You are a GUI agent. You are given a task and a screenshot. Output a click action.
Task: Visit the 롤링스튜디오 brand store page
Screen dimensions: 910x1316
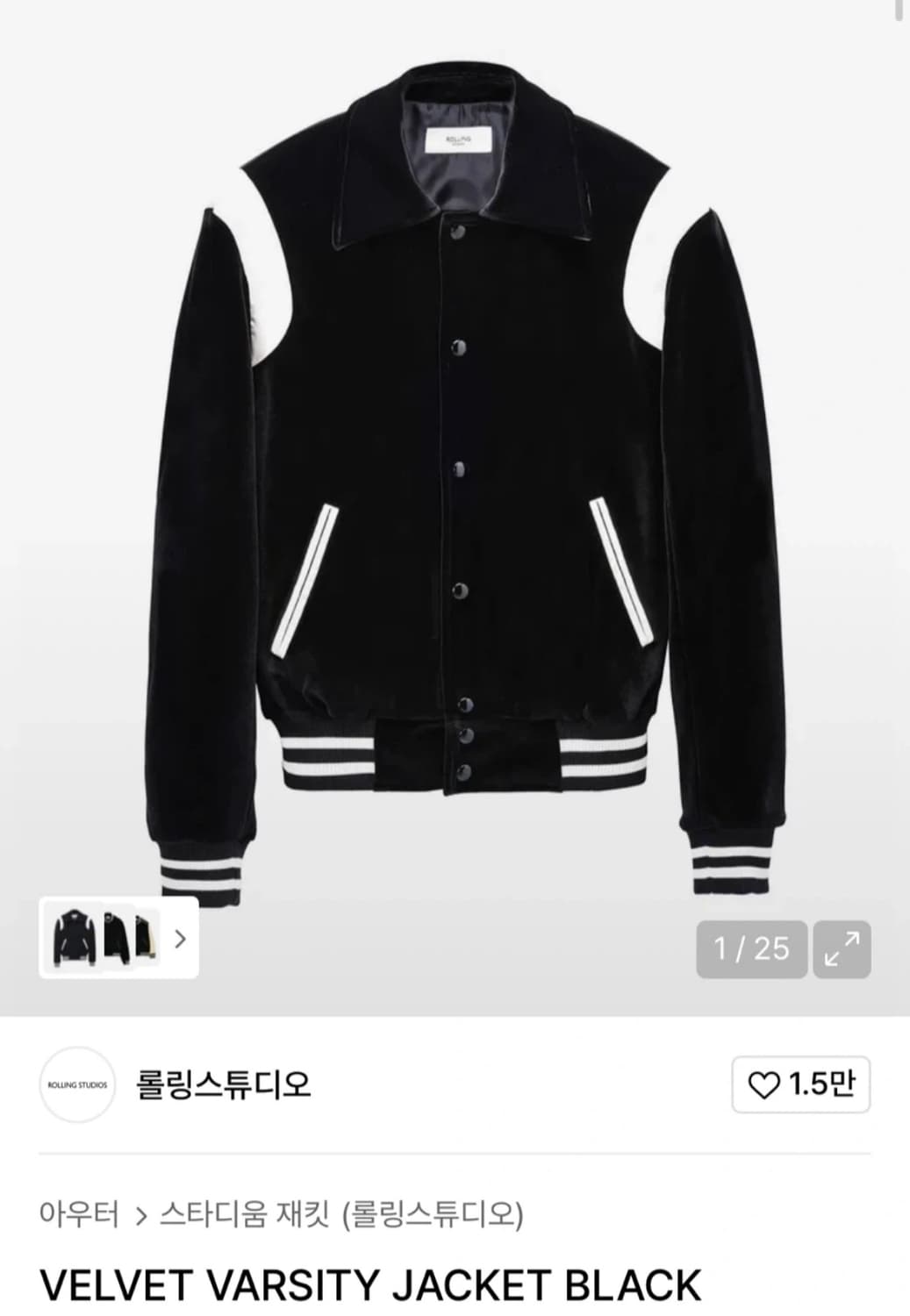point(224,1085)
